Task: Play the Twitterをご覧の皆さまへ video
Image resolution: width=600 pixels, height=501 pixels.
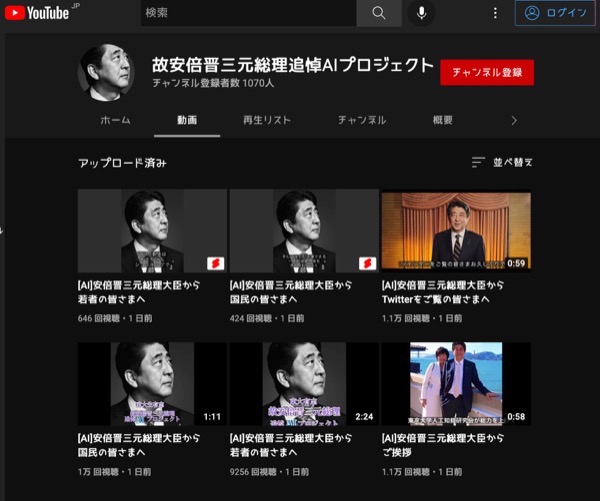Action: [455, 231]
